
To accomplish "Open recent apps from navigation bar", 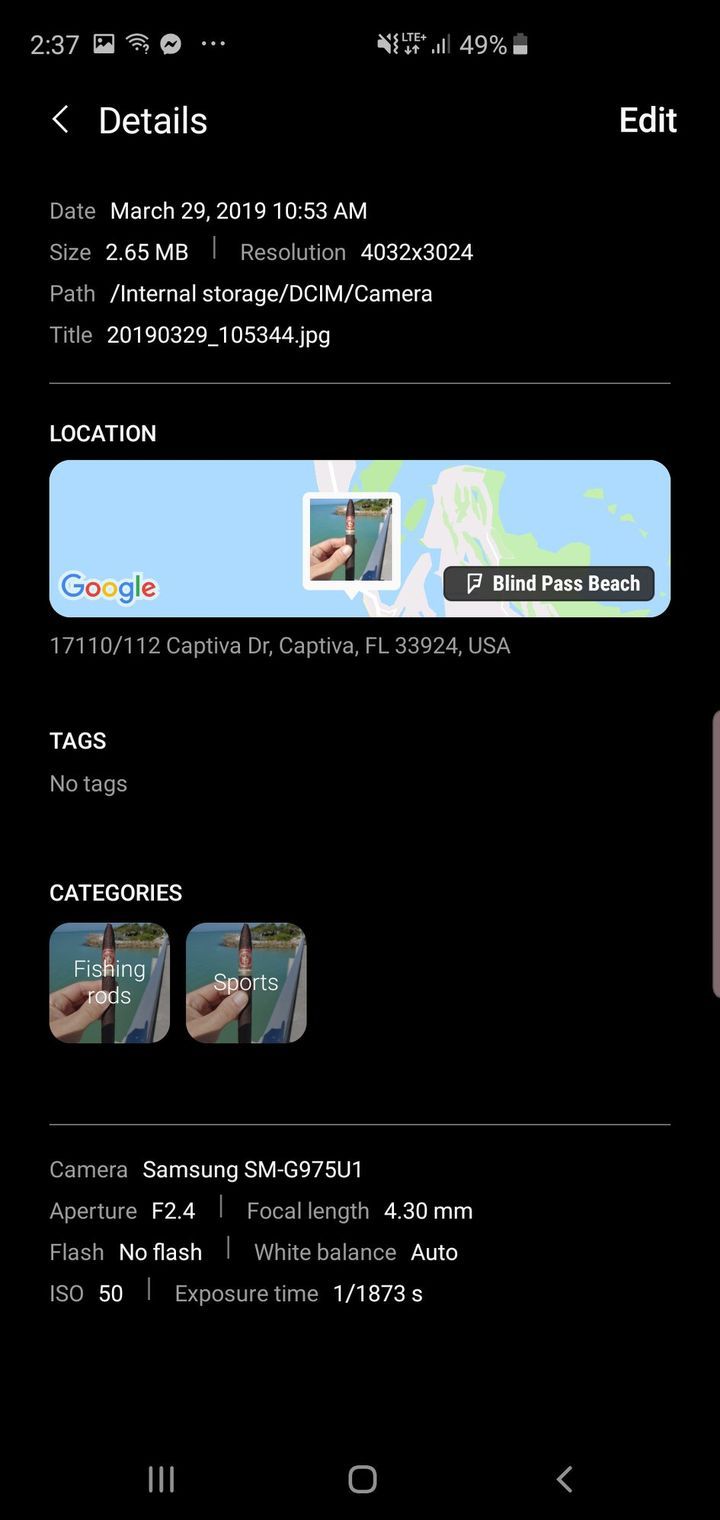I will point(161,1479).
